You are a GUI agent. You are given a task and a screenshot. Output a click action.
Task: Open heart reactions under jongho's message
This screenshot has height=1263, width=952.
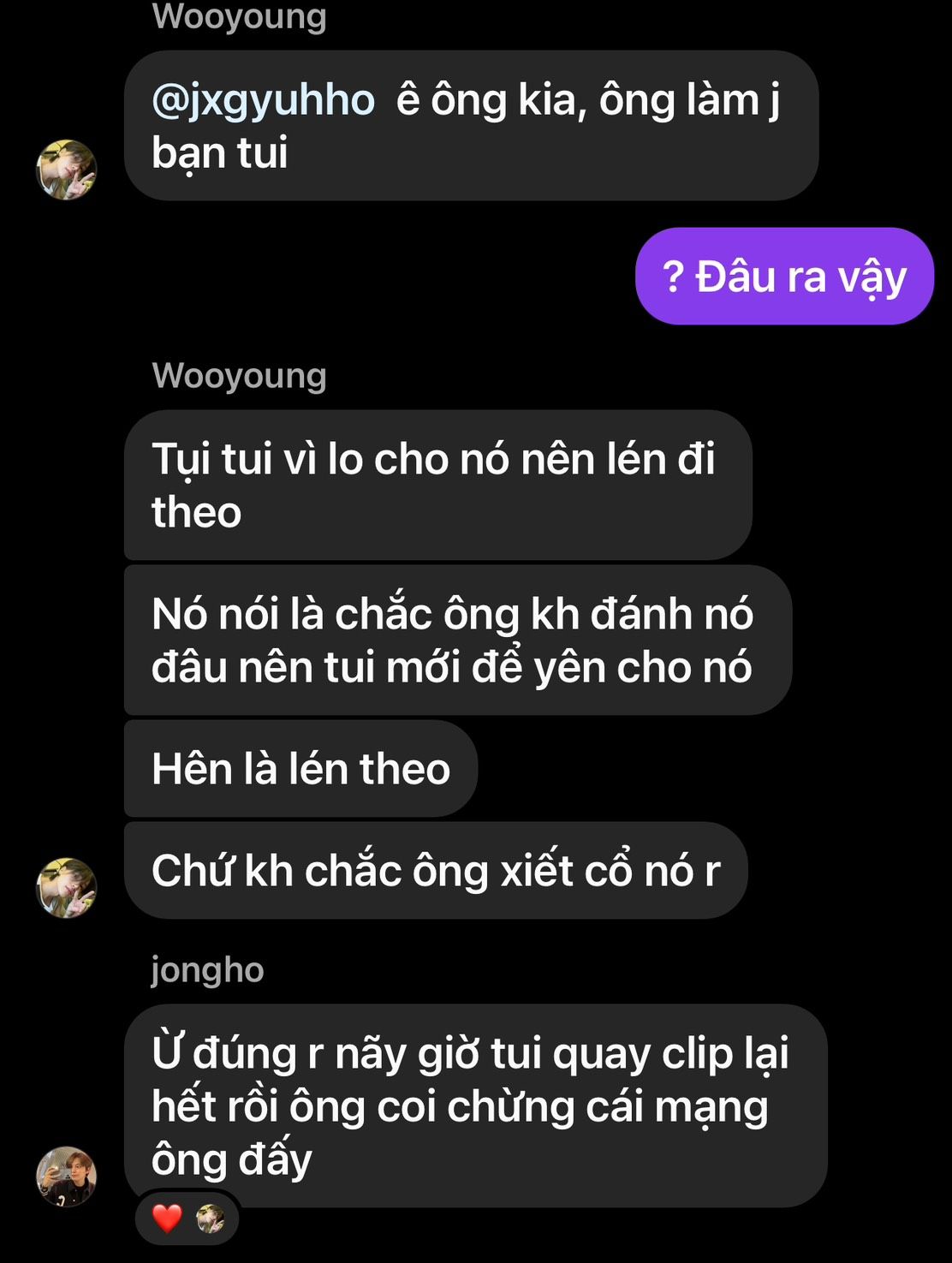(186, 1218)
